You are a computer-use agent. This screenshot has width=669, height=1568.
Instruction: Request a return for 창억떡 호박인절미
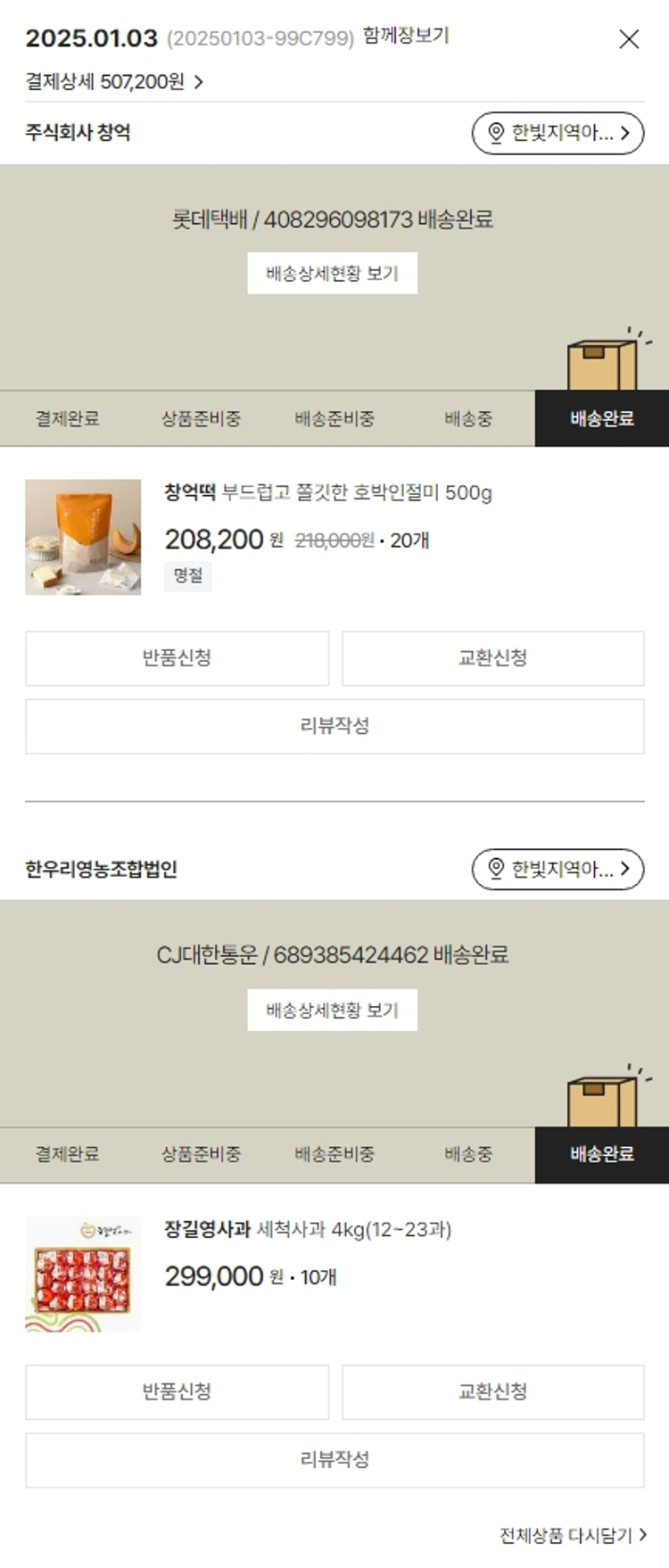(177, 658)
